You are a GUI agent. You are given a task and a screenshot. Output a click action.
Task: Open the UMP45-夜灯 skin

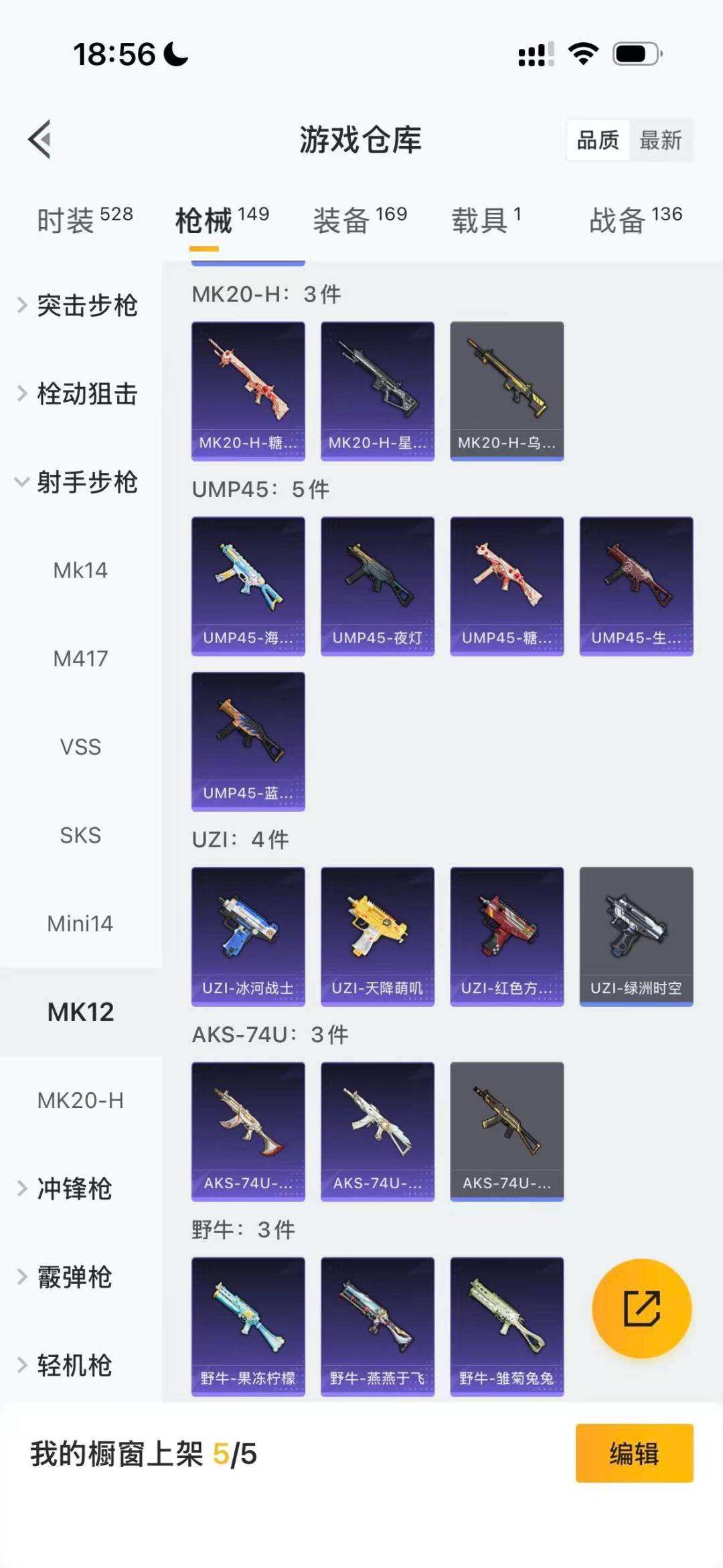tap(378, 585)
